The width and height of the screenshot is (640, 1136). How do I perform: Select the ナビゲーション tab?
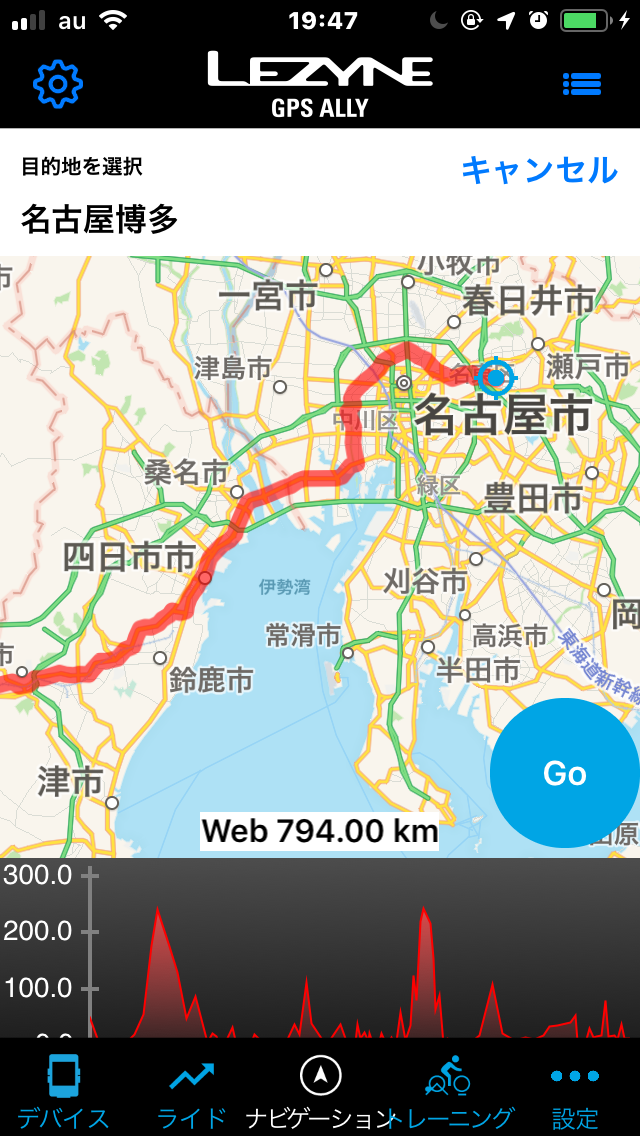(320, 1091)
